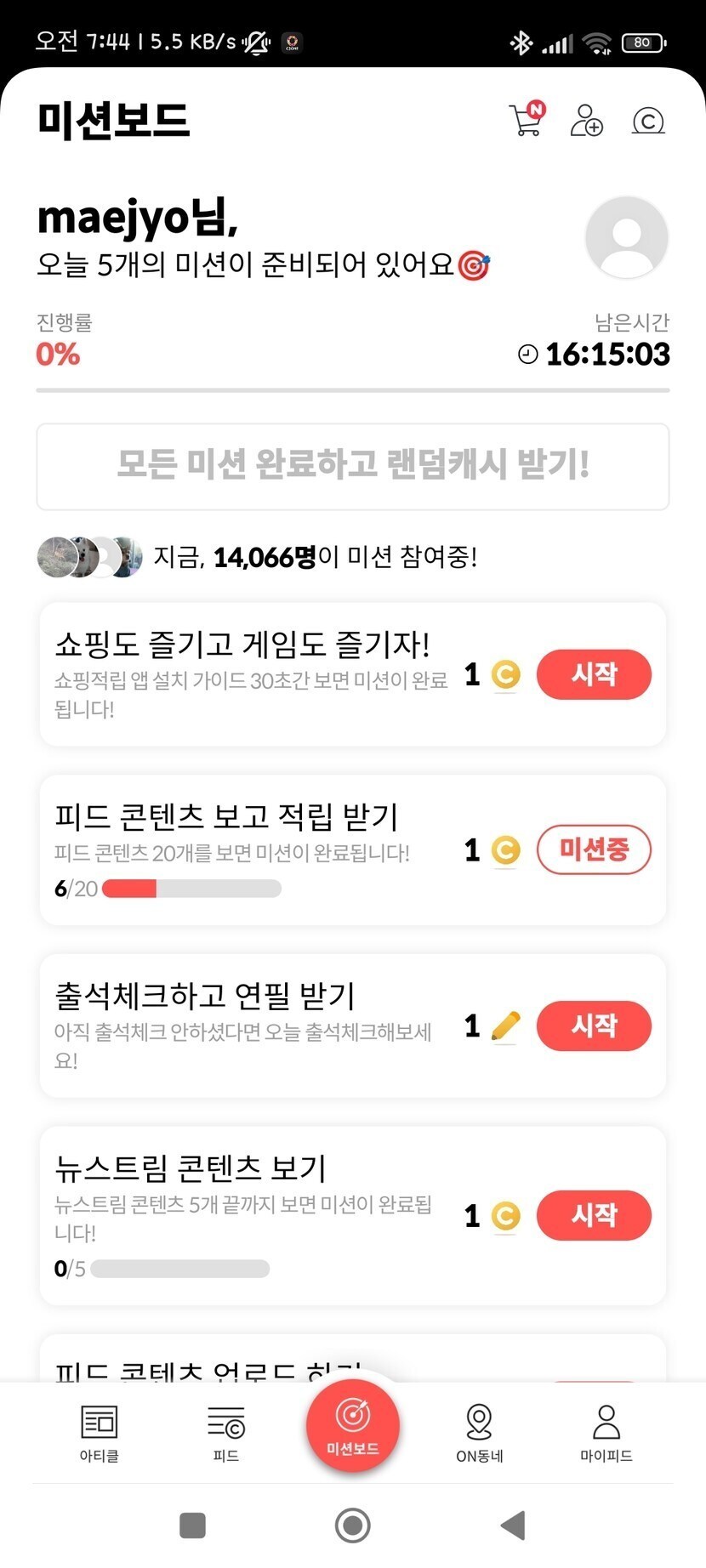Go back with the system back button
This screenshot has height=1568, width=706.
click(513, 1525)
